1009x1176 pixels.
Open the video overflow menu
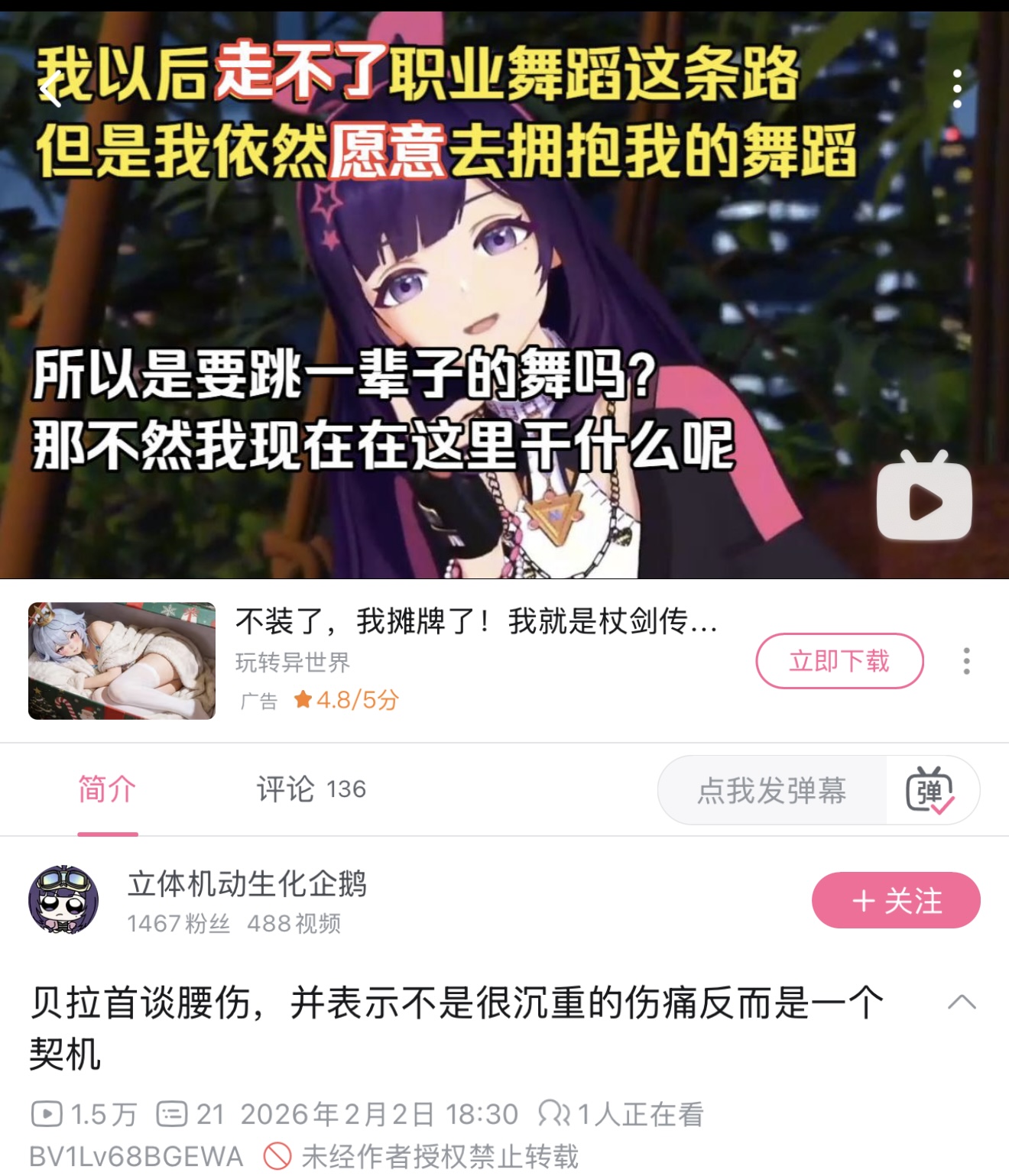(x=957, y=89)
